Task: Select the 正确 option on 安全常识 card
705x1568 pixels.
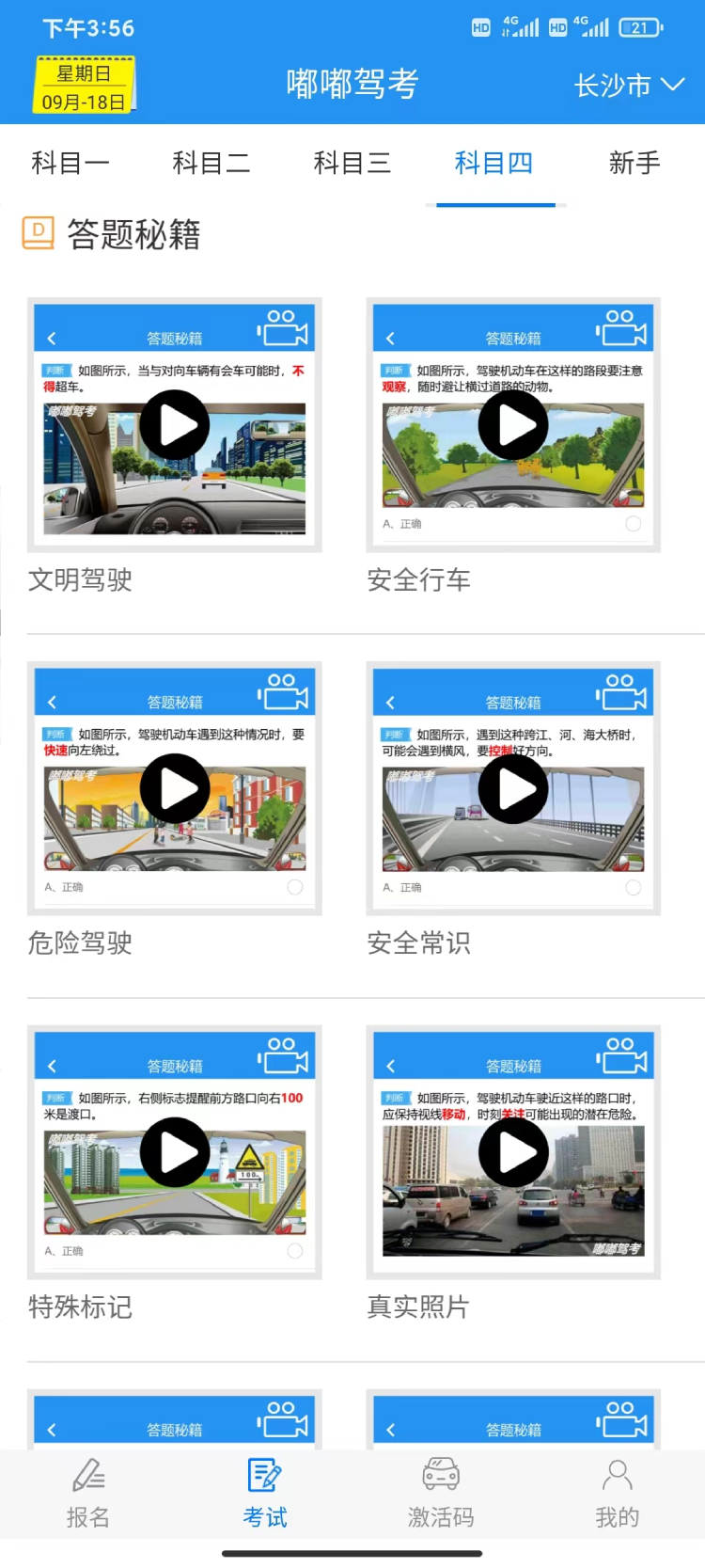Action: coord(633,887)
